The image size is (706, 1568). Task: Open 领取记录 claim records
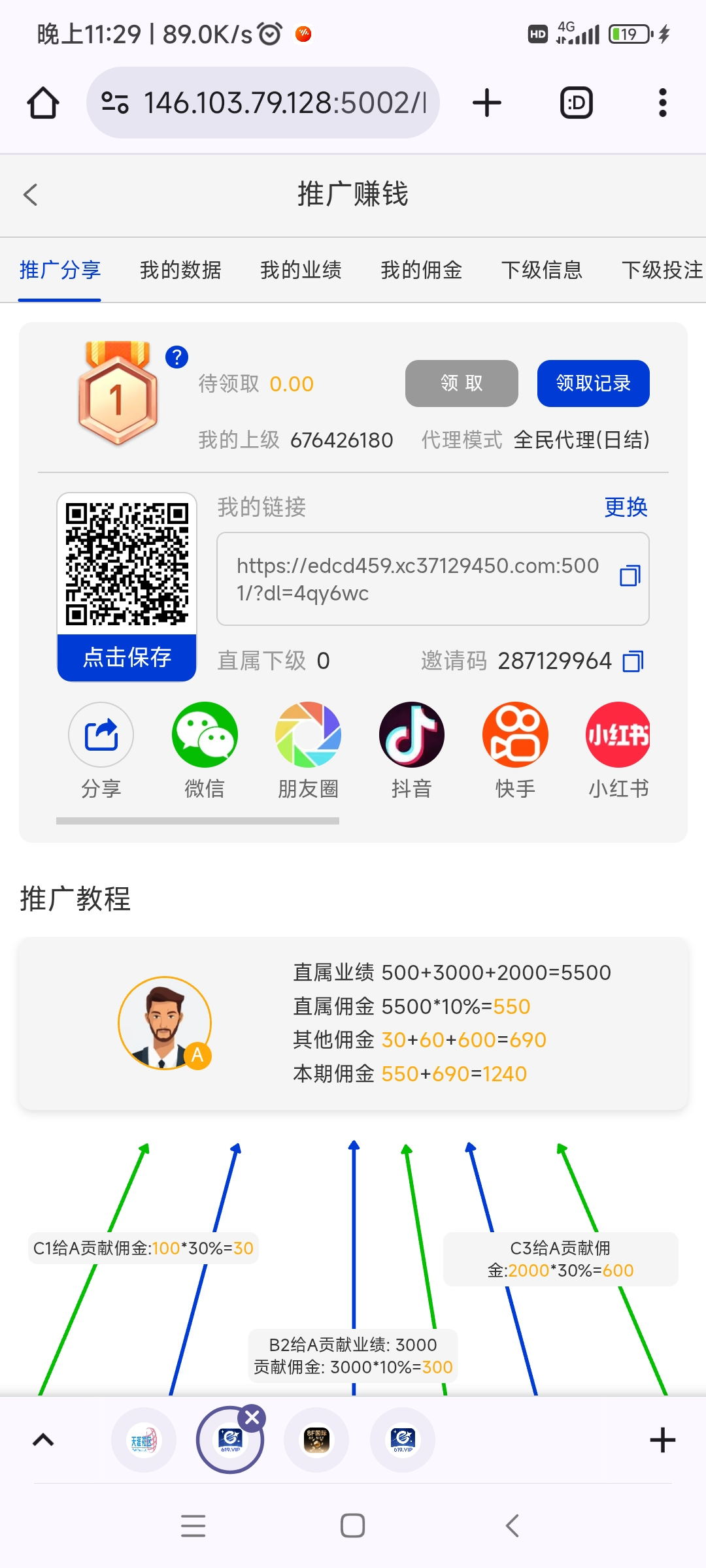coord(593,384)
